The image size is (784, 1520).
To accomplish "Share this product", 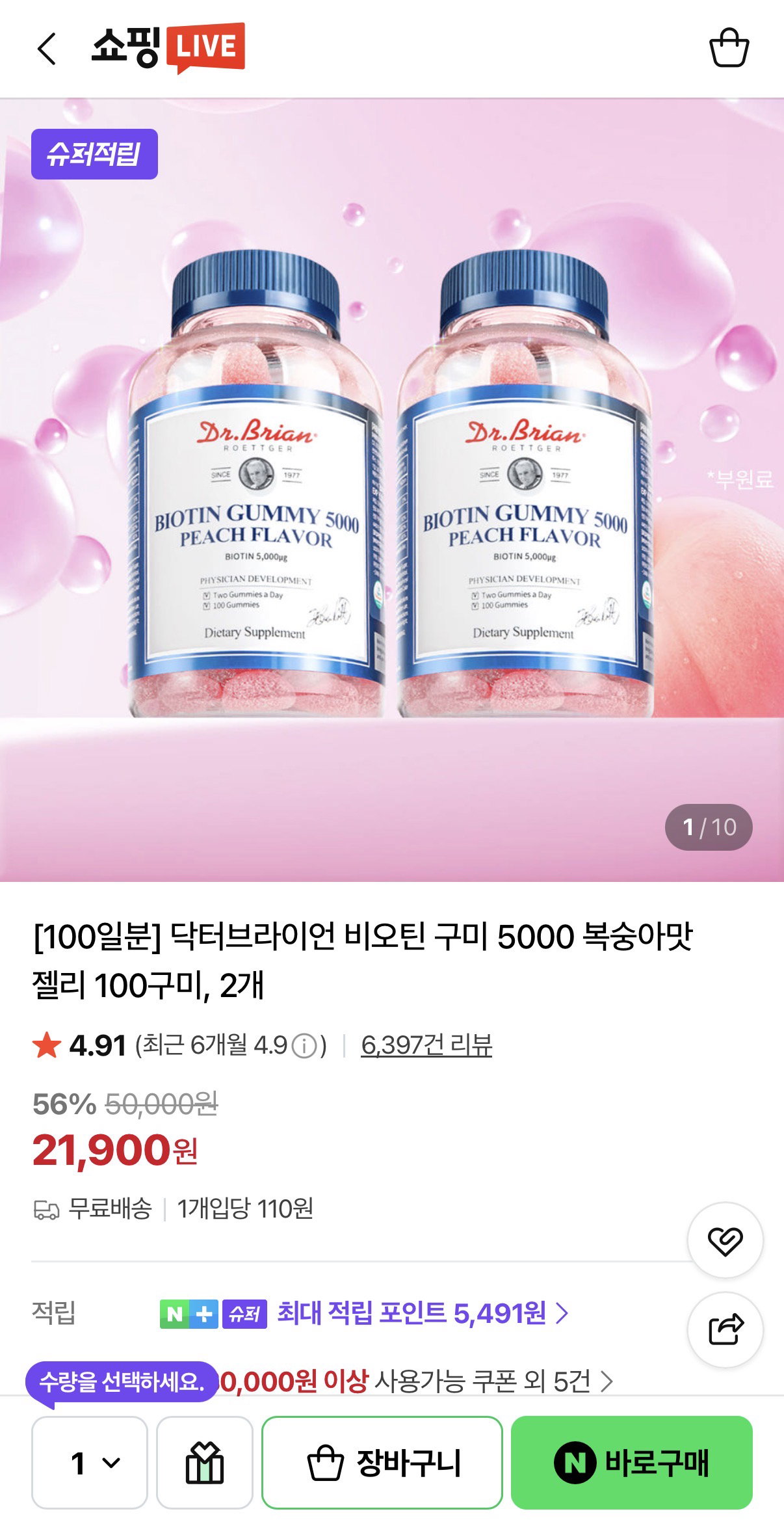I will click(x=725, y=1329).
